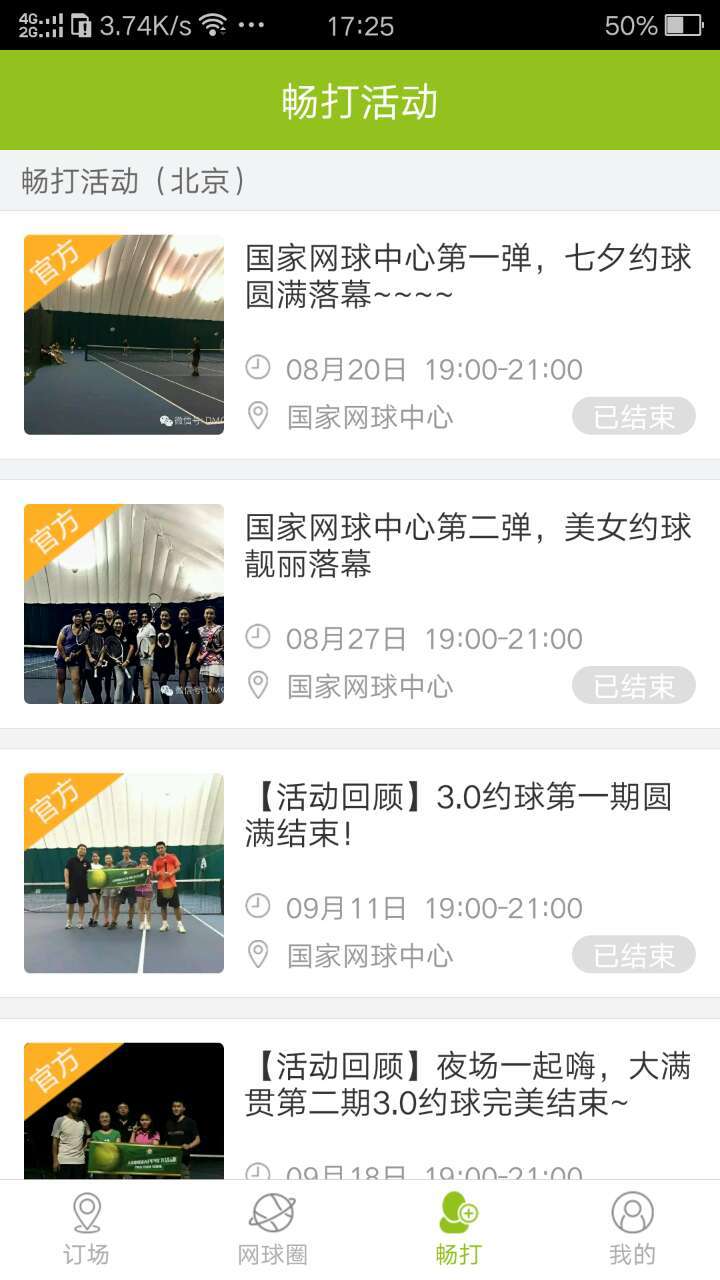Image resolution: width=720 pixels, height=1280 pixels.
Task: Go to the 我的 tab
Action: [x=632, y=1229]
